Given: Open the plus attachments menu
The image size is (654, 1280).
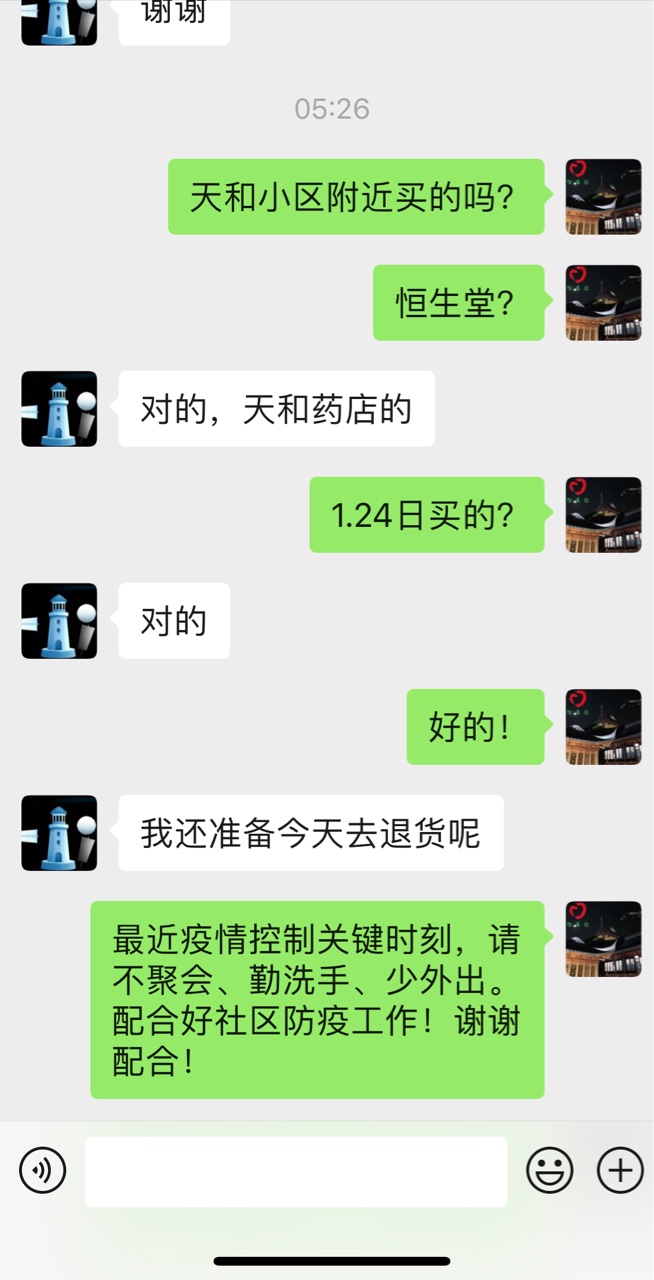Looking at the screenshot, I should 620,1170.
